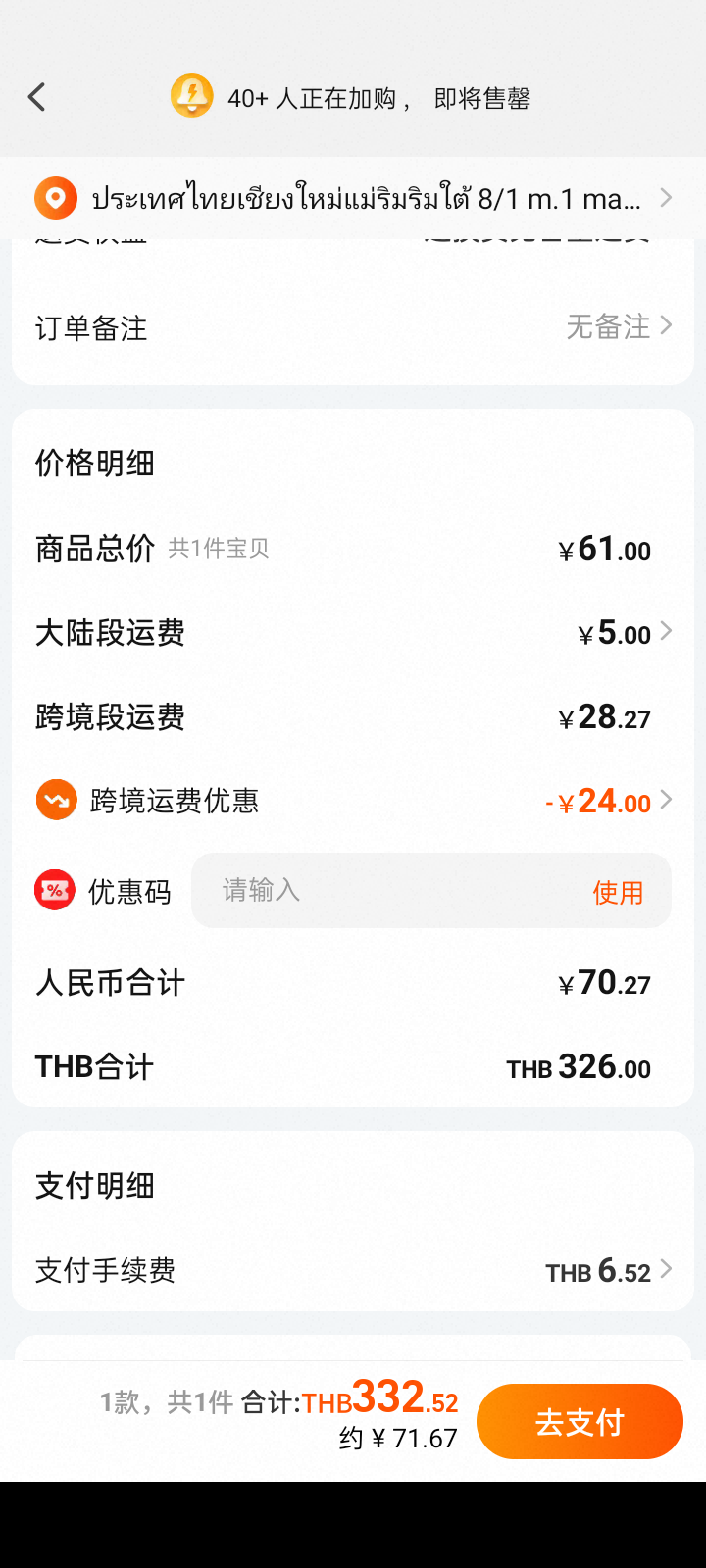
Task: Open the 订单备注 order note row
Action: click(x=353, y=327)
